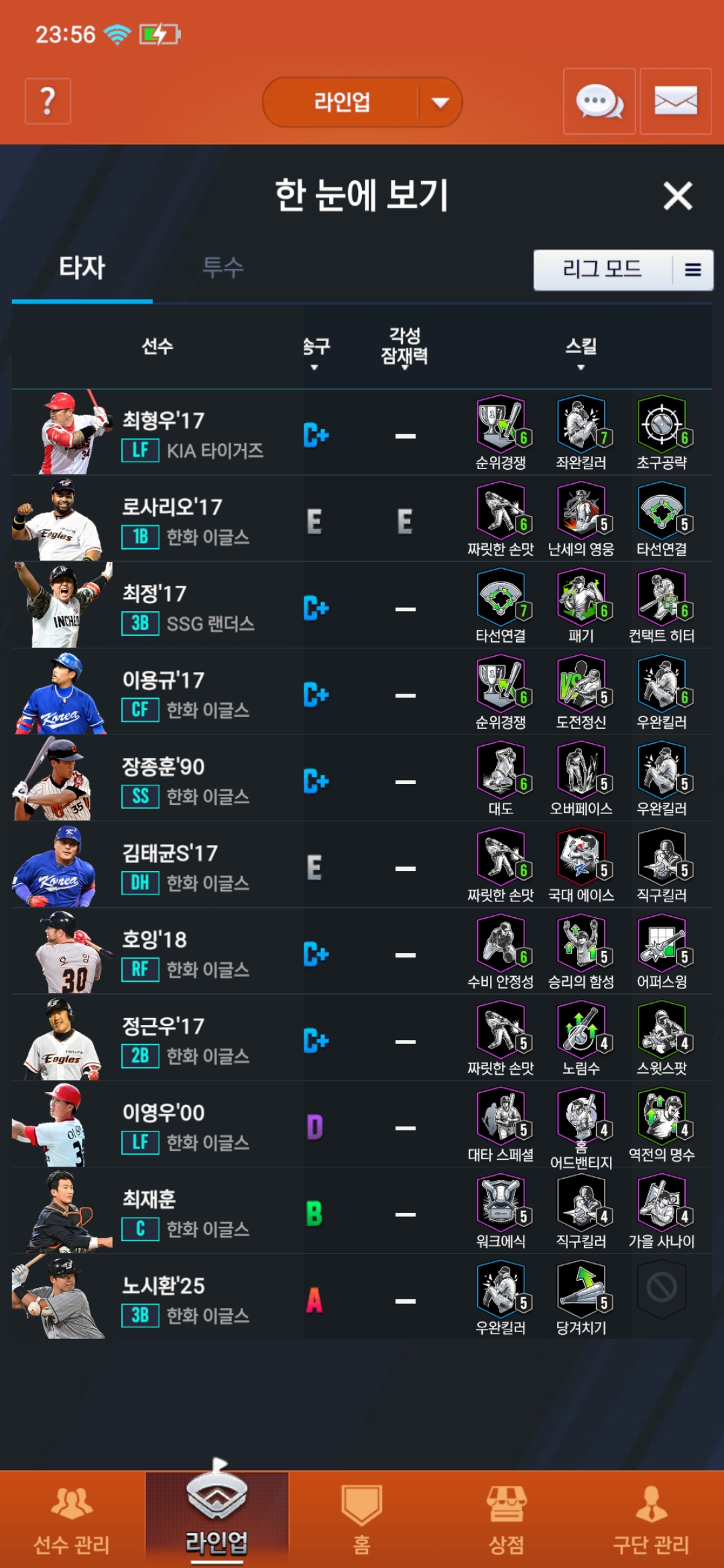This screenshot has width=724, height=1568.
Task: Switch to the 투수 tab
Action: point(223,268)
